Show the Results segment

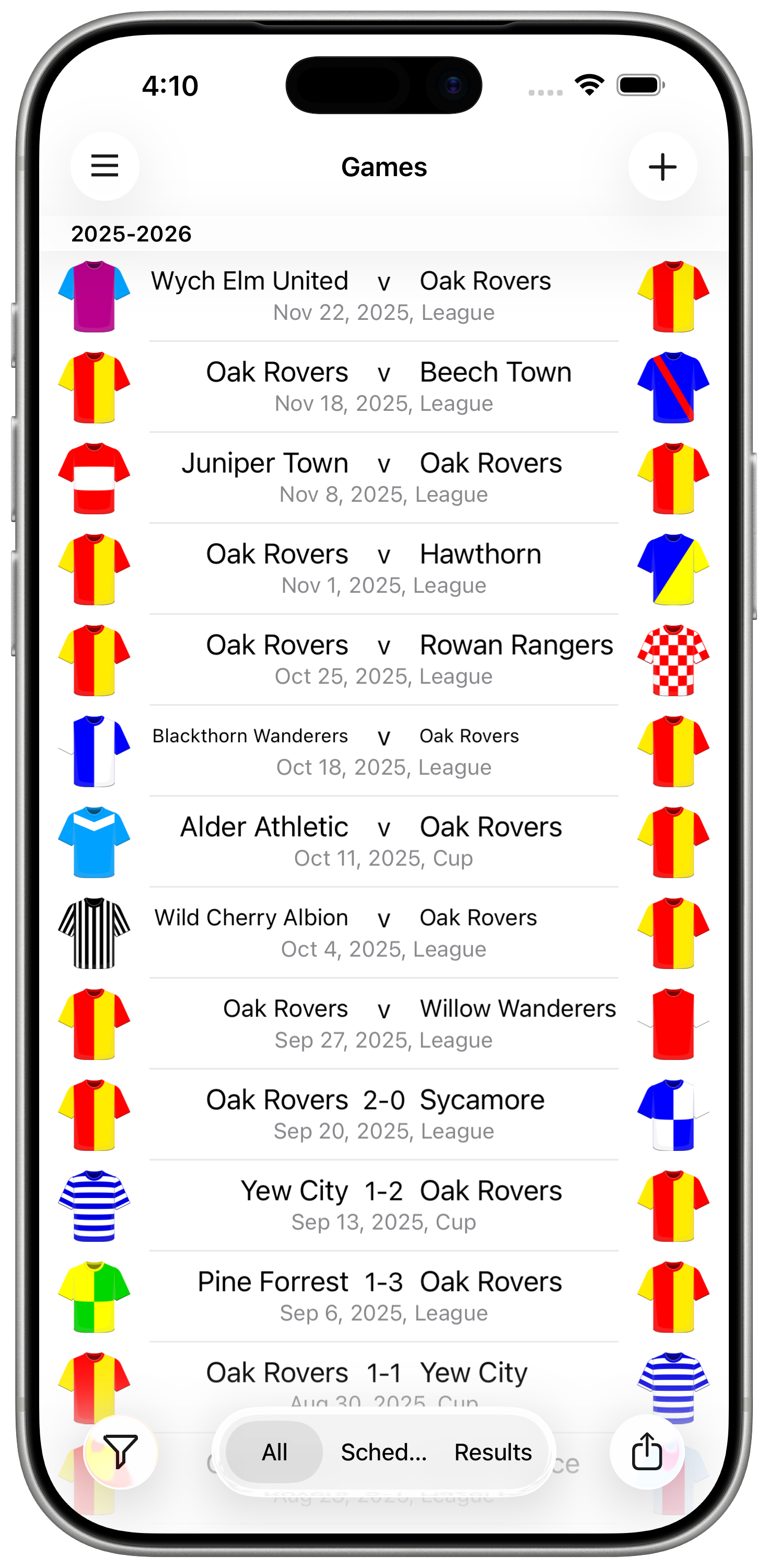point(493,1452)
